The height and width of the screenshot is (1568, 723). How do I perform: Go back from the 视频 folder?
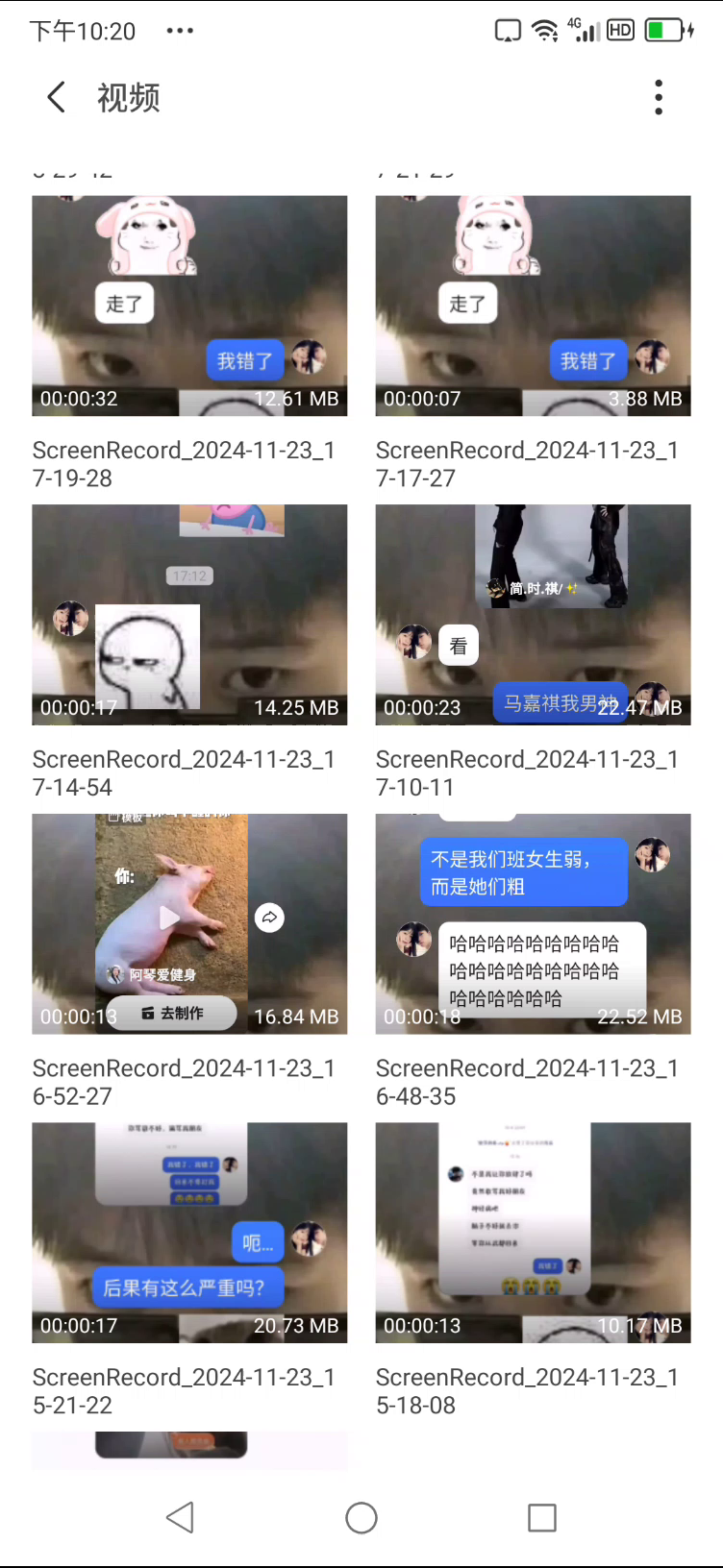click(56, 97)
